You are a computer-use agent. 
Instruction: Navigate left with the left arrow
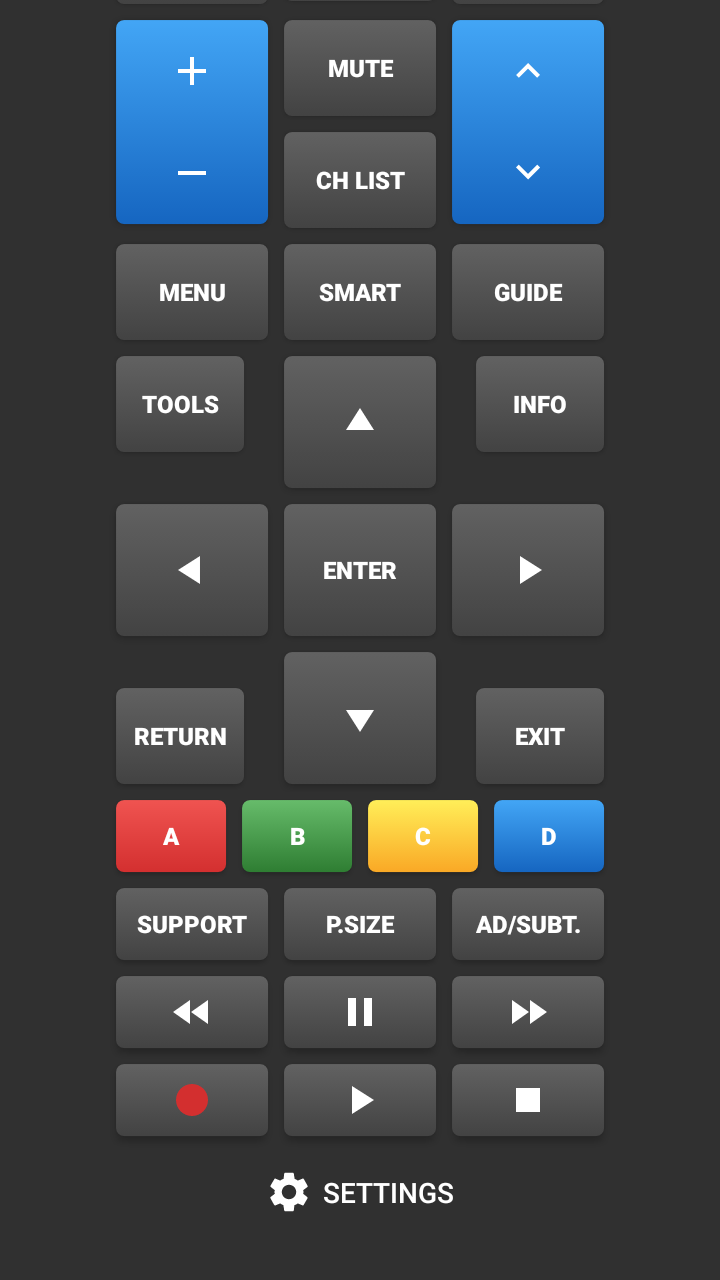pos(192,570)
